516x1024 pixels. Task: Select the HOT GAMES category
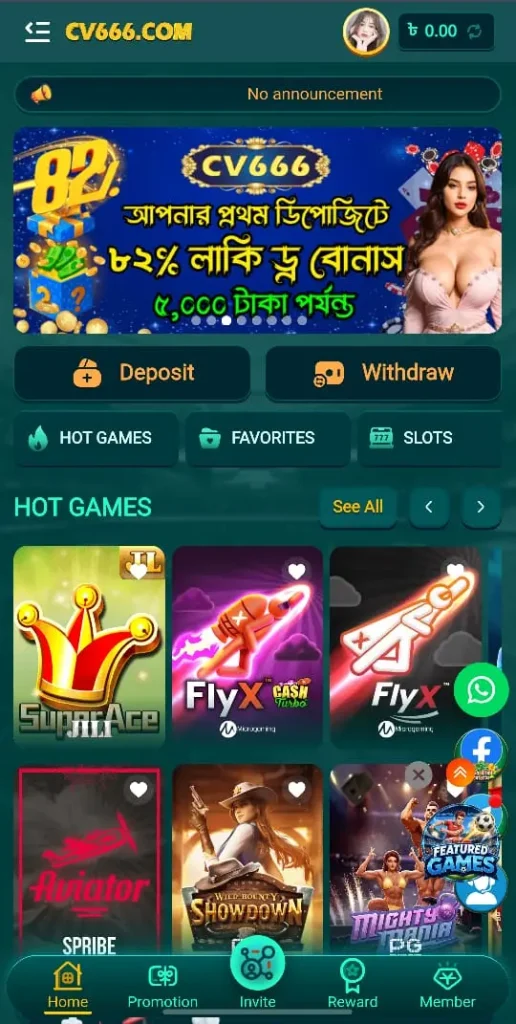click(x=96, y=438)
